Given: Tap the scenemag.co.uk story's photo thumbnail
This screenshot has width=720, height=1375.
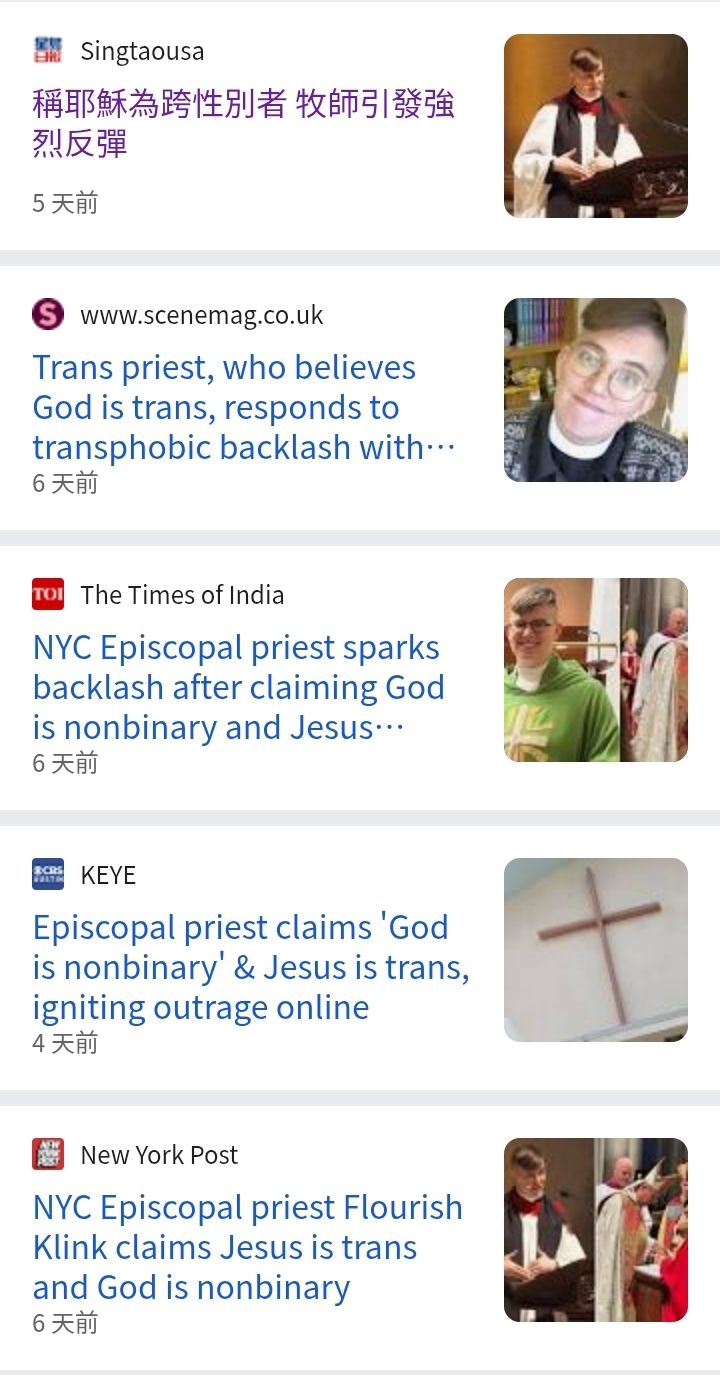Looking at the screenshot, I should (x=596, y=390).
